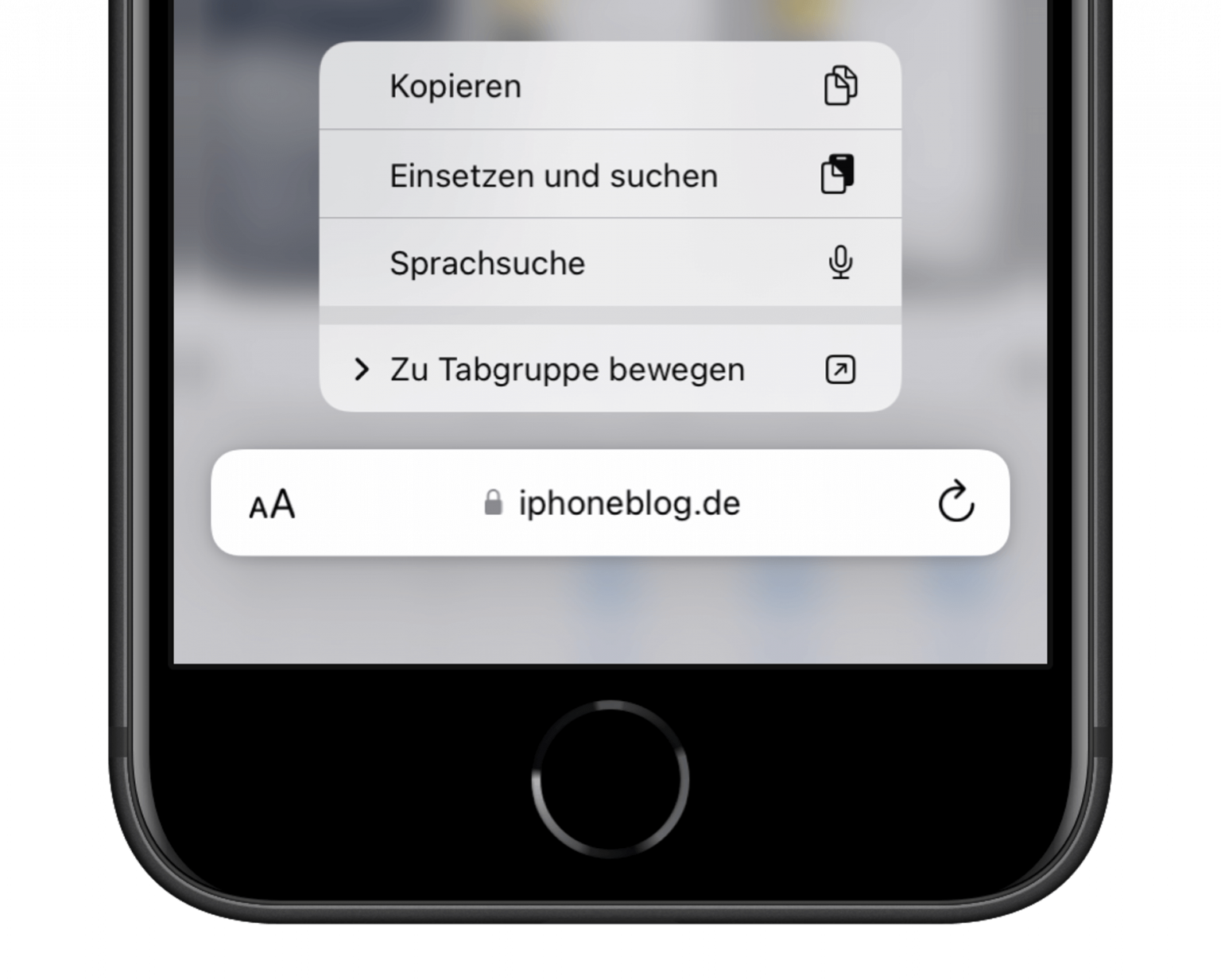
Task: Choose Einsetzen und suchen
Action: (610, 174)
